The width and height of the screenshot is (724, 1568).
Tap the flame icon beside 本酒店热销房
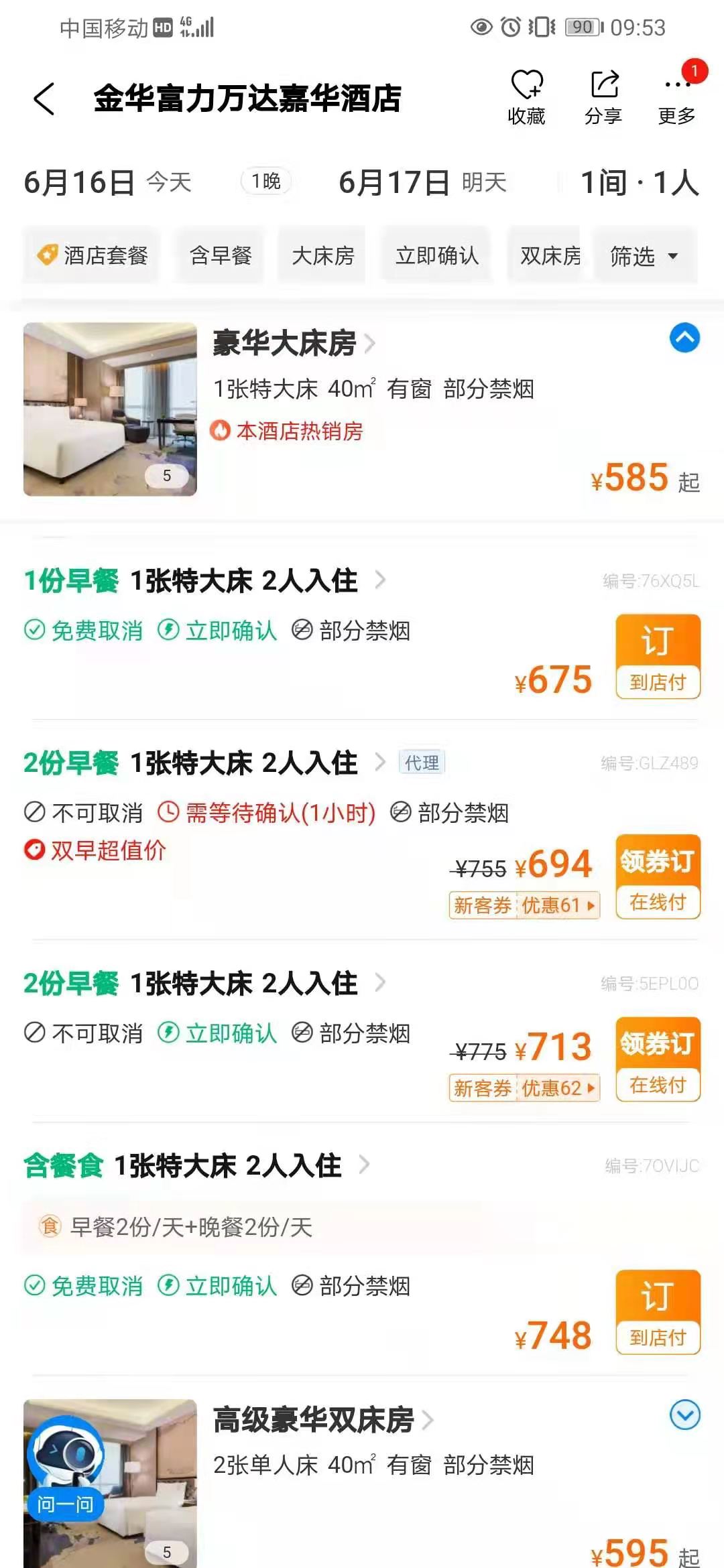click(223, 433)
